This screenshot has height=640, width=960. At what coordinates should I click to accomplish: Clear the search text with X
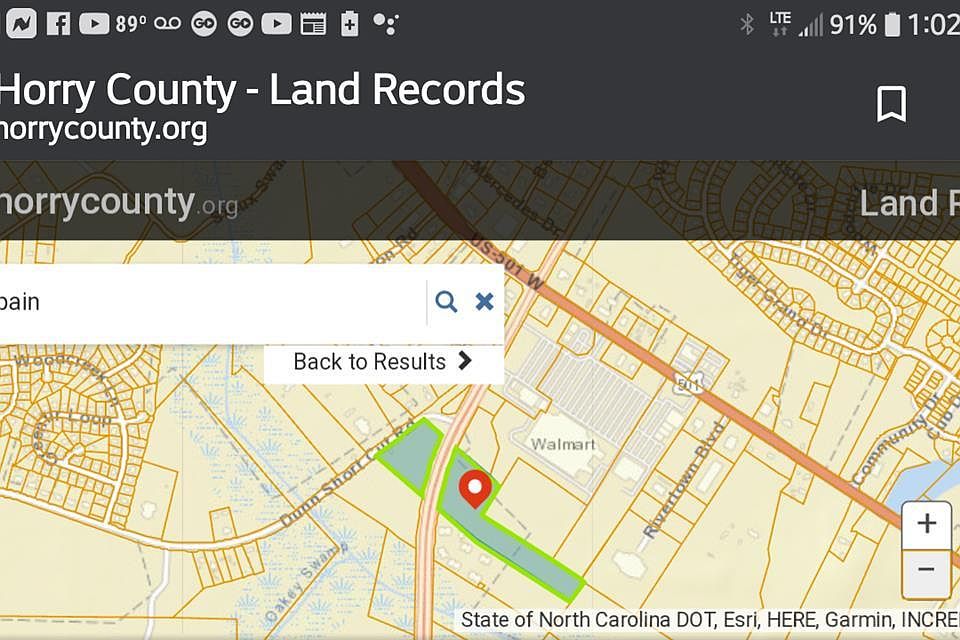(484, 301)
